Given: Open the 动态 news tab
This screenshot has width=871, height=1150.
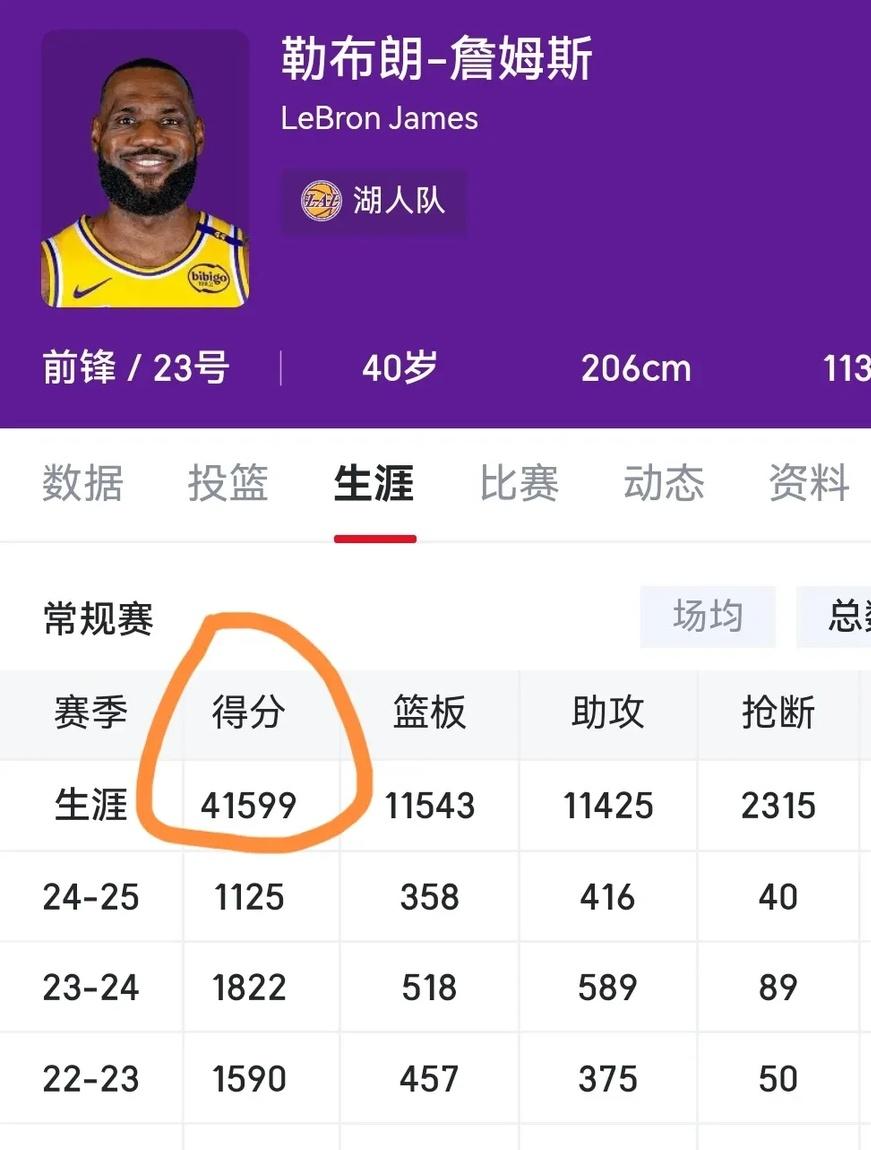Looking at the screenshot, I should [x=663, y=484].
